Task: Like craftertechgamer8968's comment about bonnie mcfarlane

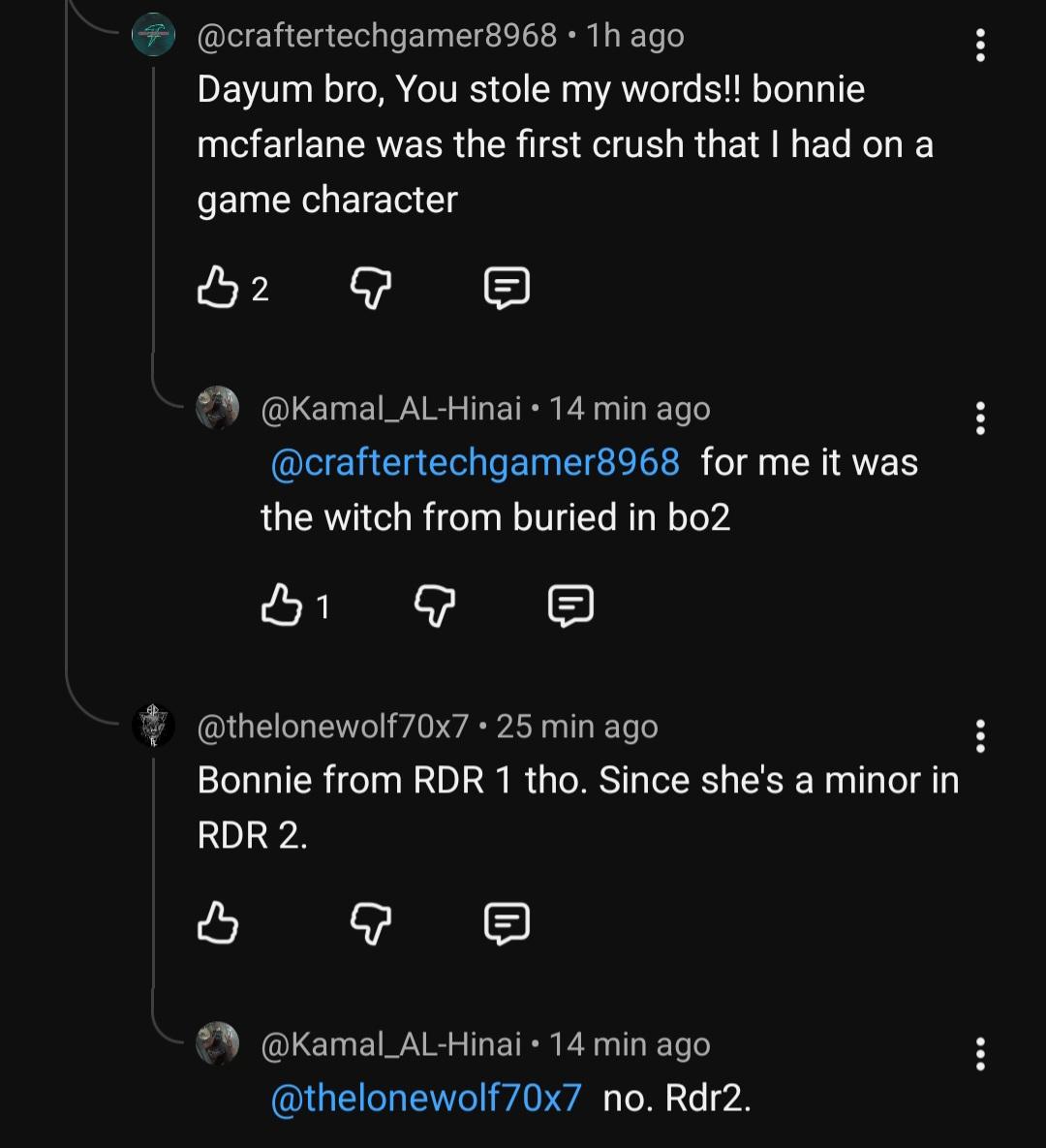Action: (x=217, y=289)
